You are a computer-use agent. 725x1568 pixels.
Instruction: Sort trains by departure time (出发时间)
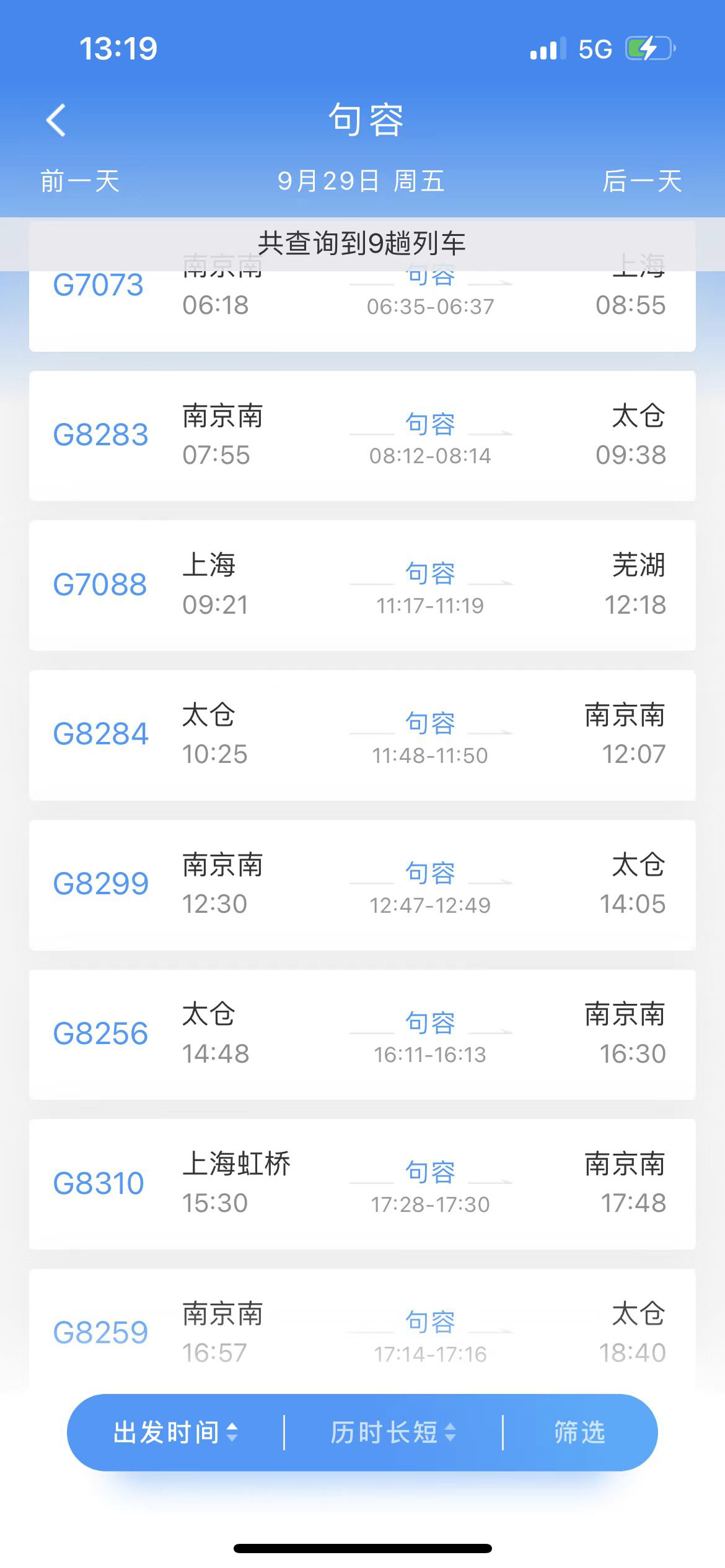pyautogui.click(x=175, y=1432)
